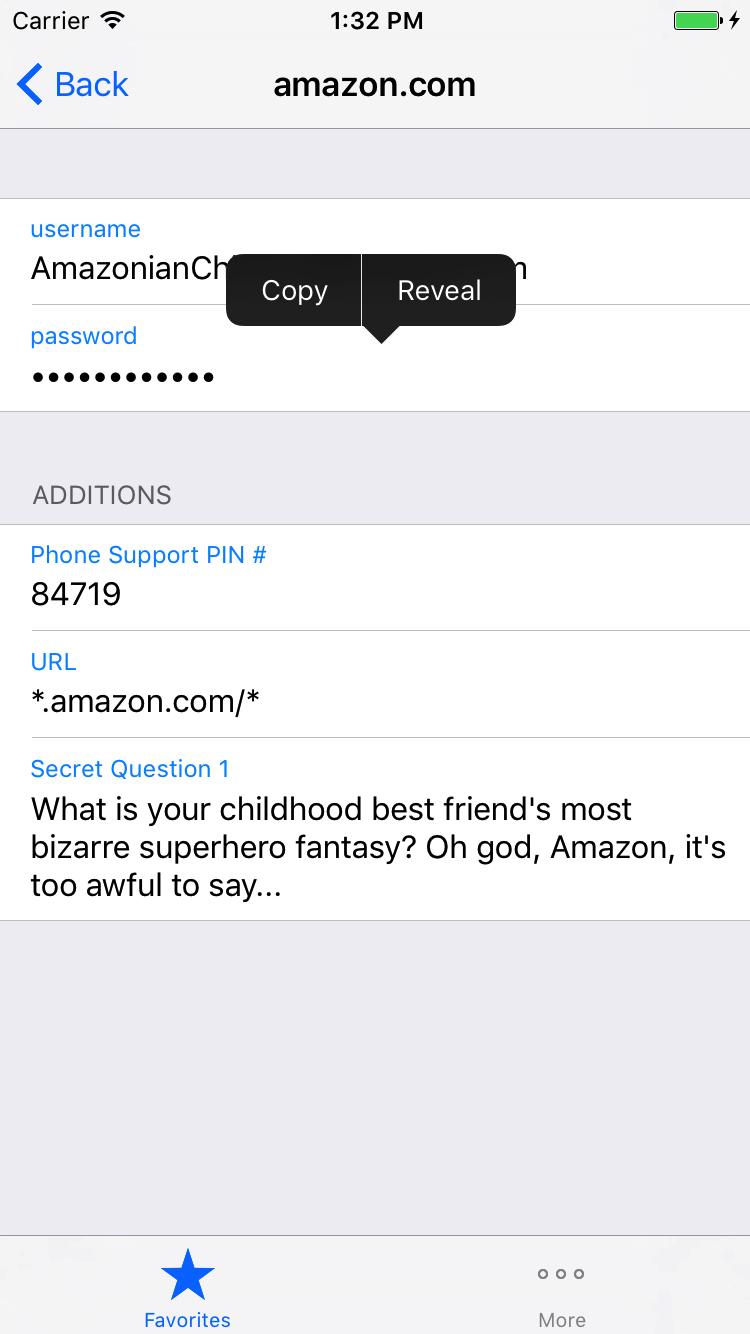
Task: Open the More tab
Action: point(562,1287)
